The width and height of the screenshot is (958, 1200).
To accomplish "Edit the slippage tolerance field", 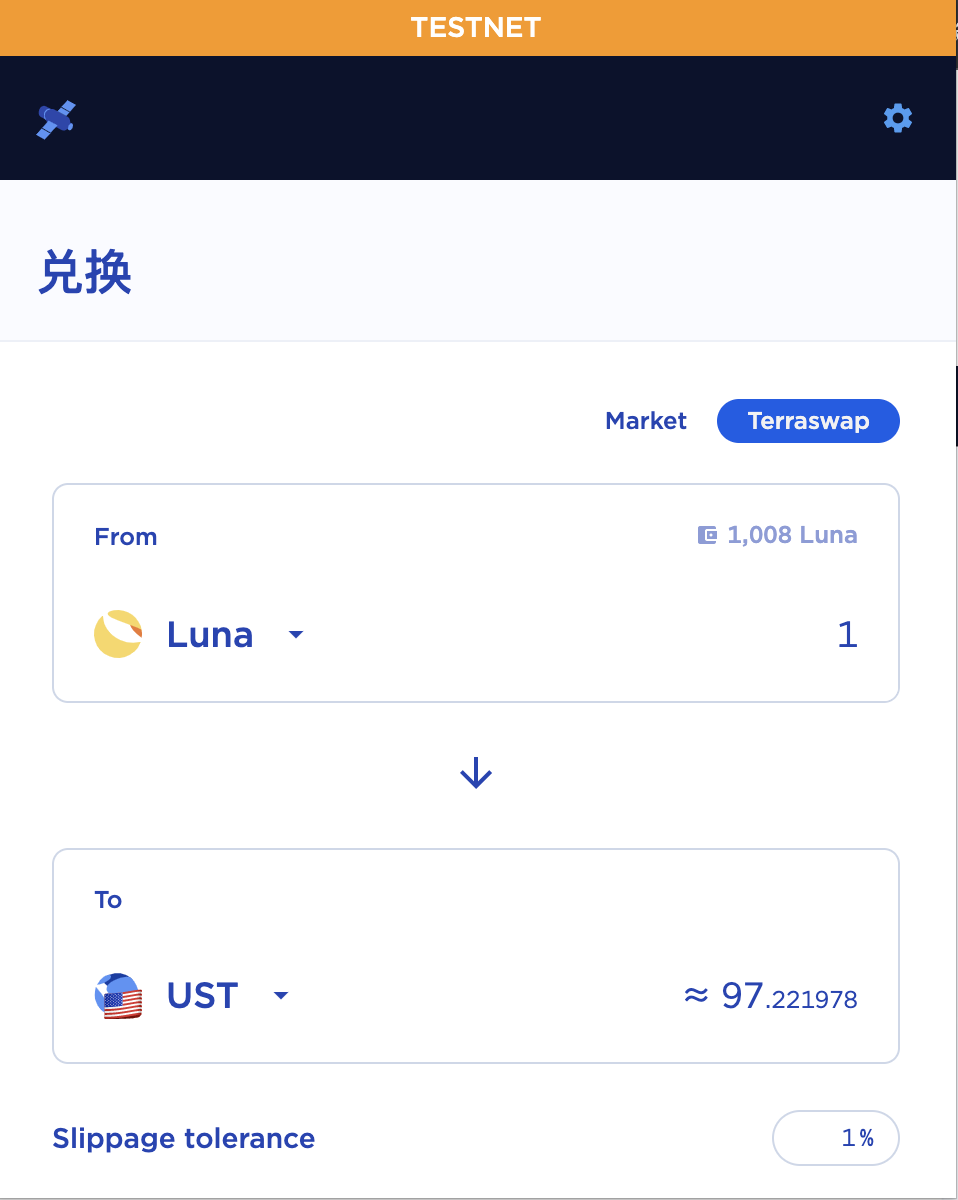I will 836,1138.
